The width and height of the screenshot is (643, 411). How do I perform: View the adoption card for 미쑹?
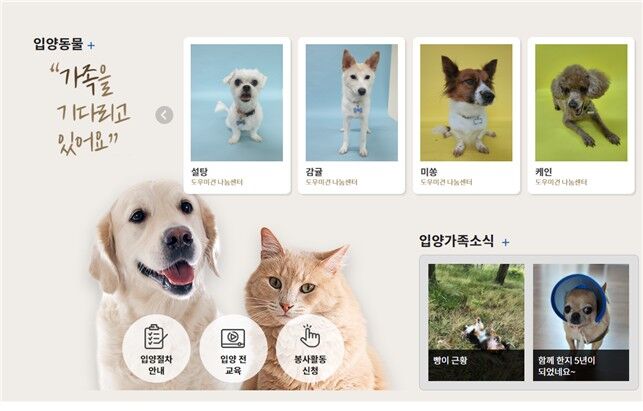(x=466, y=115)
